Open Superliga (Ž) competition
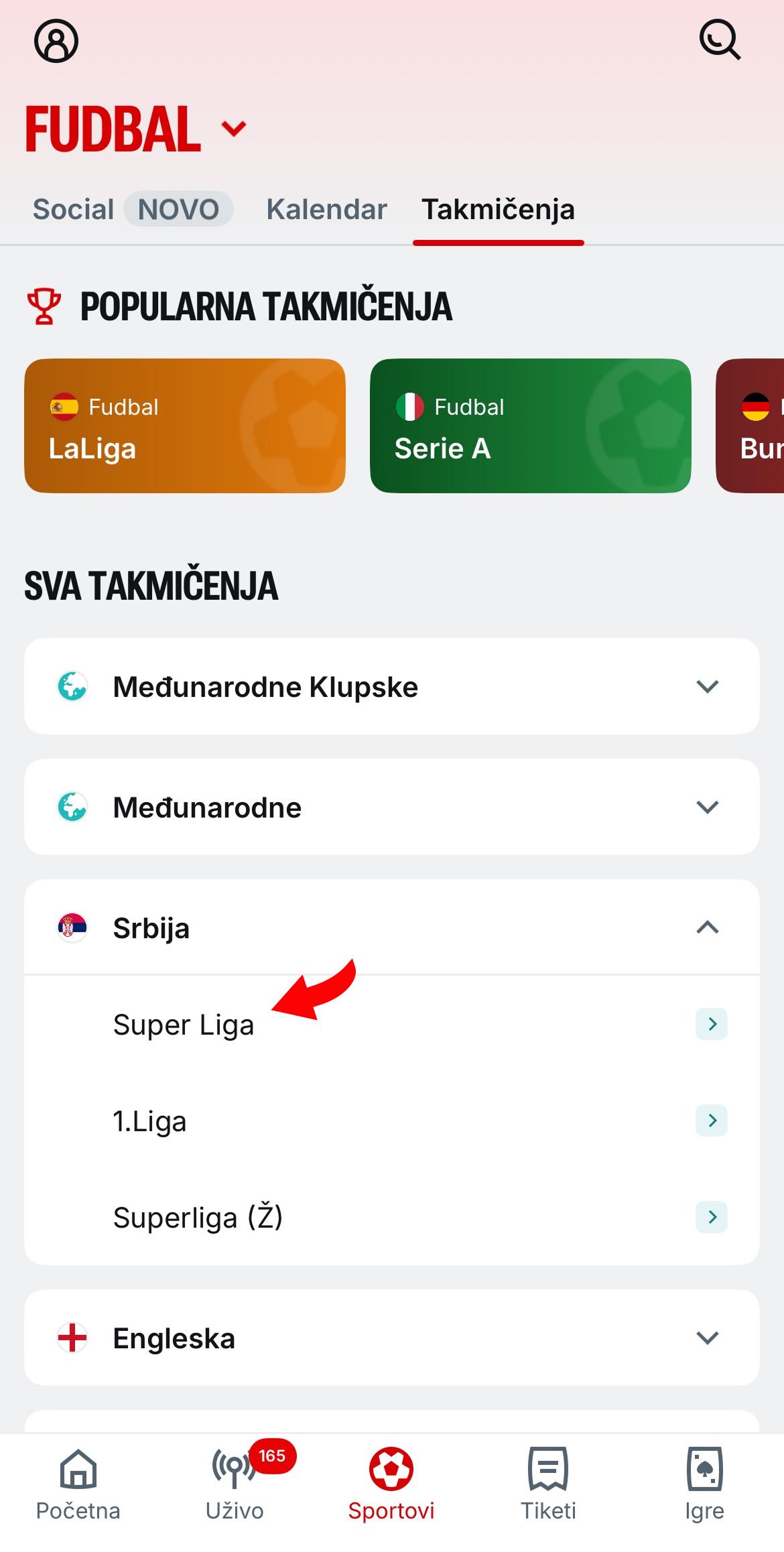 (392, 1217)
